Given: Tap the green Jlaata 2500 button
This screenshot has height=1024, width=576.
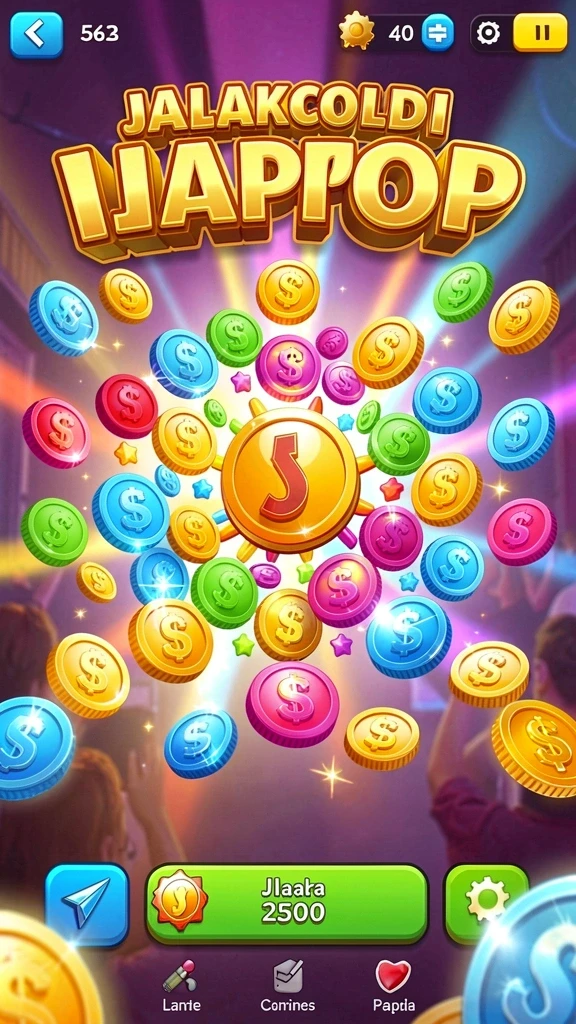Looking at the screenshot, I should coord(287,904).
